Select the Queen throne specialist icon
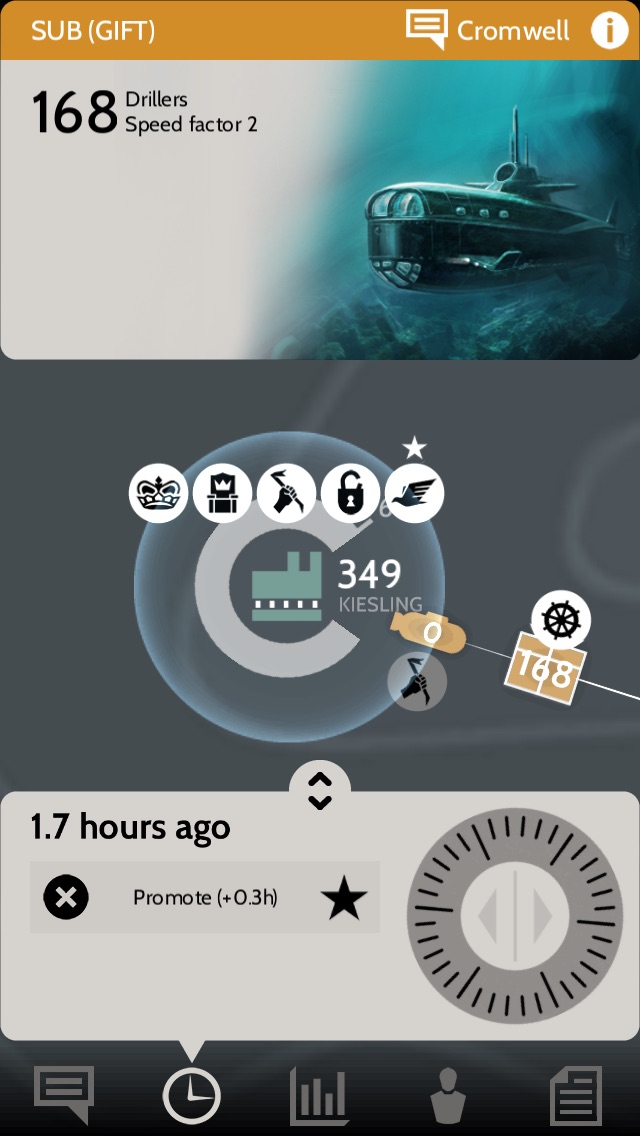This screenshot has height=1136, width=640. tap(222, 494)
